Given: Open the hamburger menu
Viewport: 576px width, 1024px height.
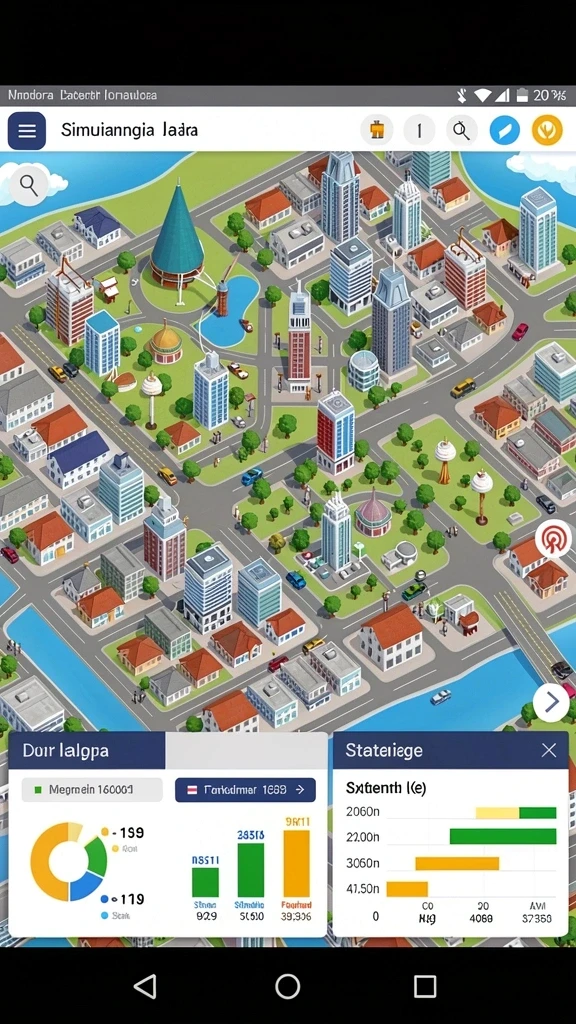Looking at the screenshot, I should [27, 131].
